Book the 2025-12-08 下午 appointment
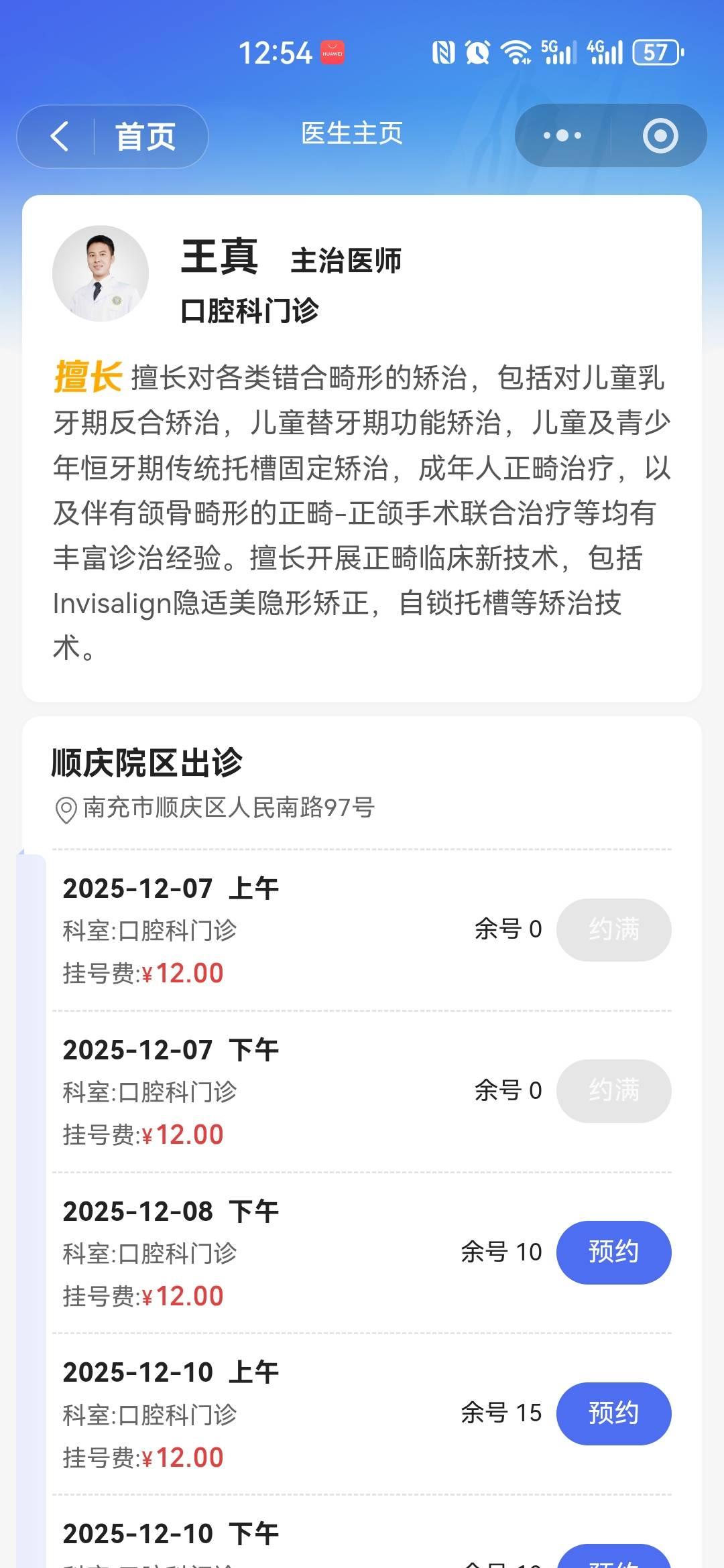 click(x=613, y=1252)
